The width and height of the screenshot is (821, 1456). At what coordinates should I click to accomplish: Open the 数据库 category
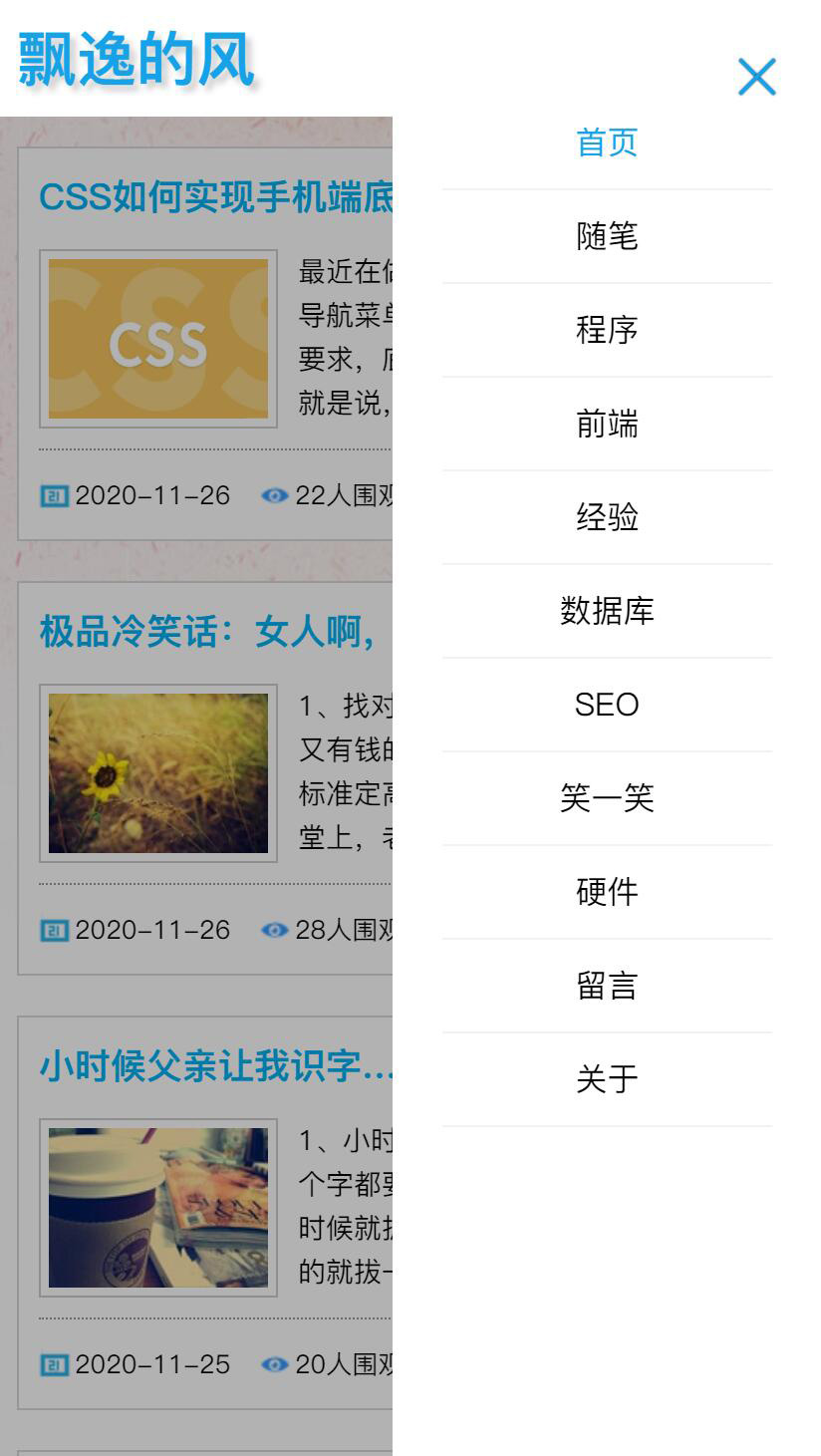(x=607, y=612)
